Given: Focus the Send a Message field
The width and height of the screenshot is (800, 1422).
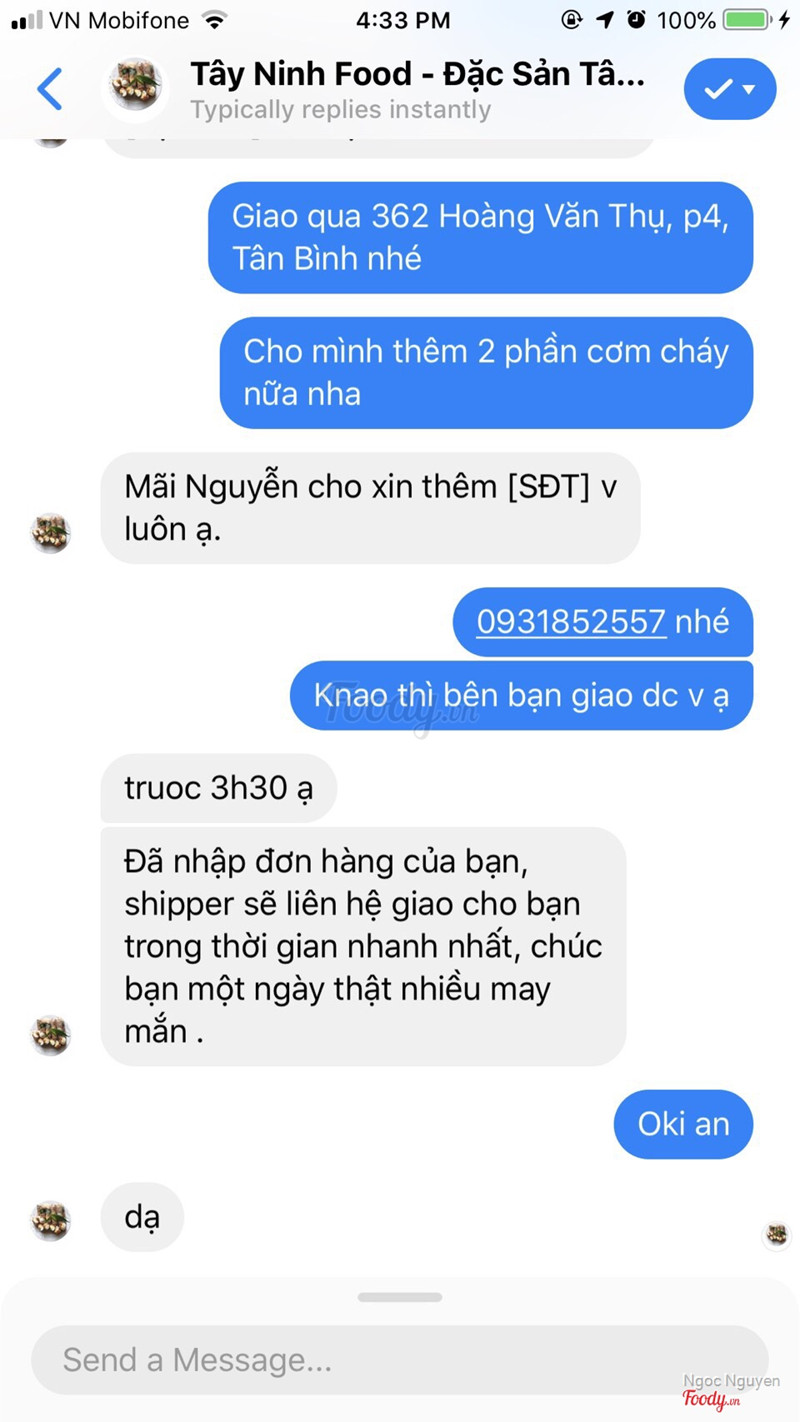Looking at the screenshot, I should click(x=400, y=1360).
